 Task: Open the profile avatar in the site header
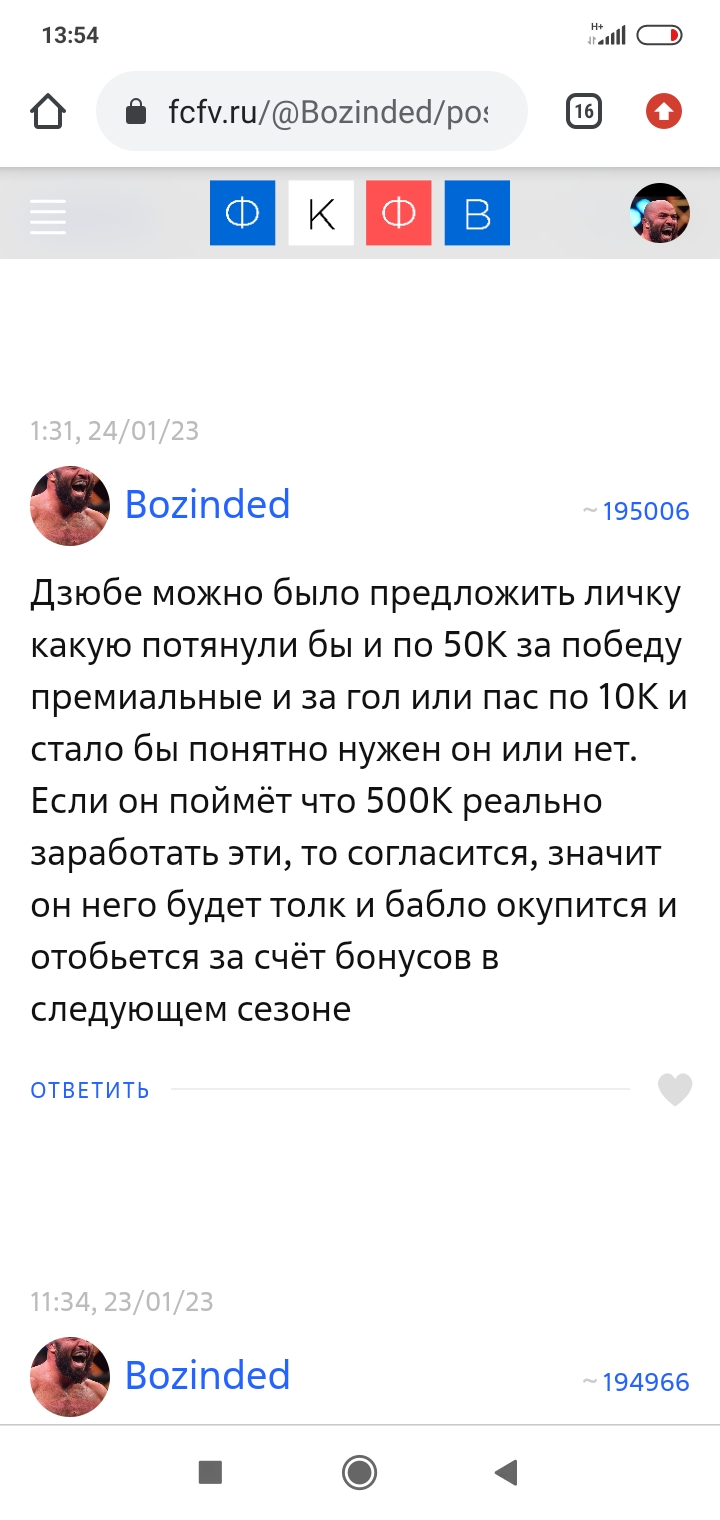[660, 213]
